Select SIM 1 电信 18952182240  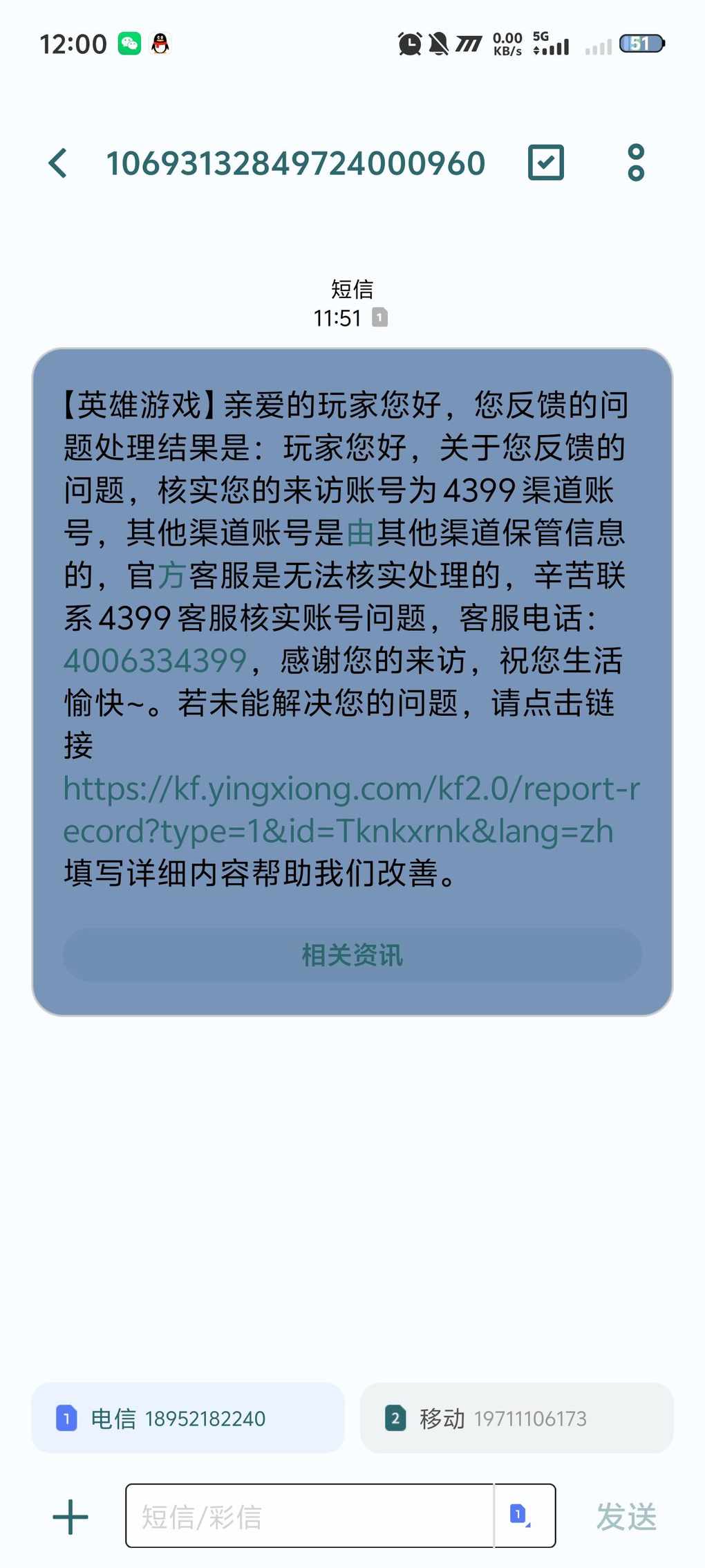(188, 1418)
